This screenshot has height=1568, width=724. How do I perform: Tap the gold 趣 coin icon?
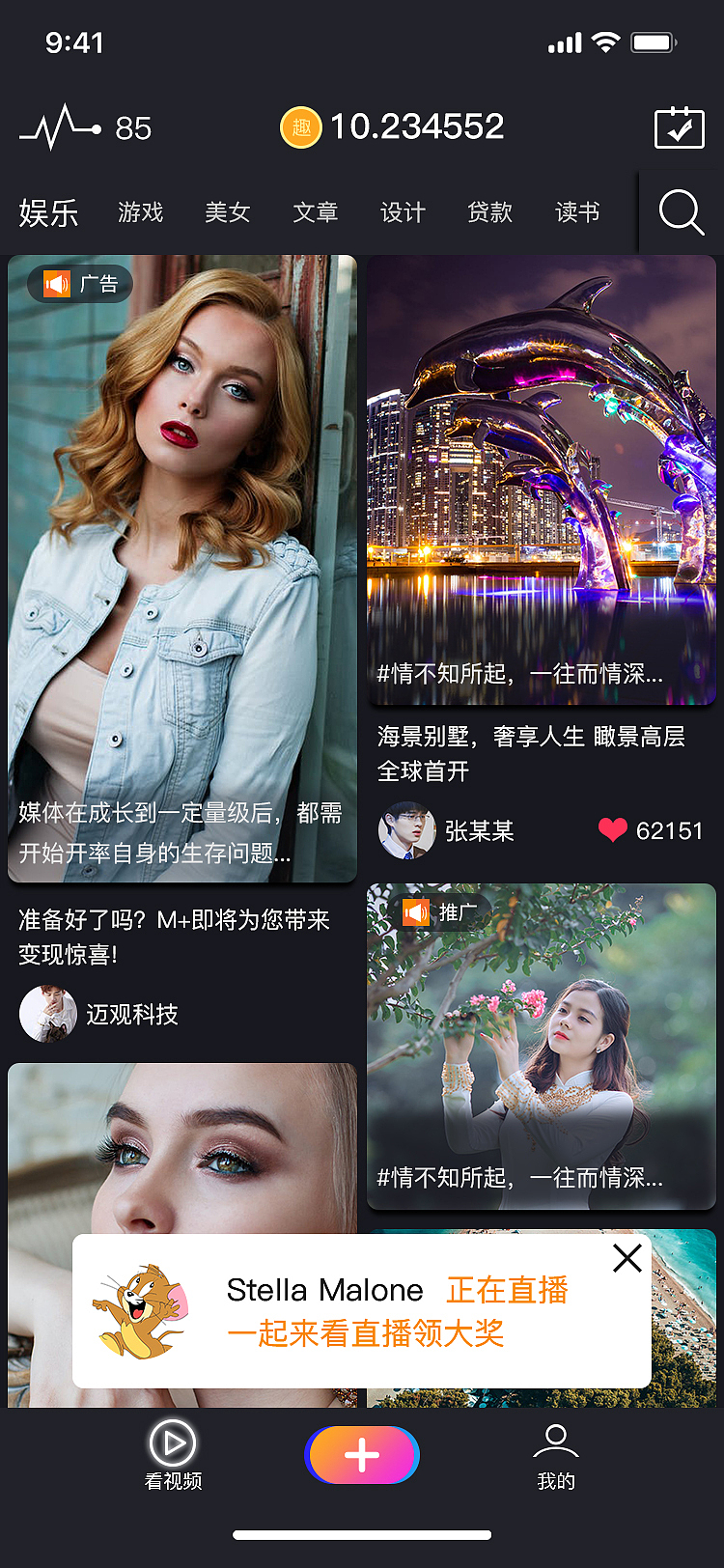click(x=299, y=126)
